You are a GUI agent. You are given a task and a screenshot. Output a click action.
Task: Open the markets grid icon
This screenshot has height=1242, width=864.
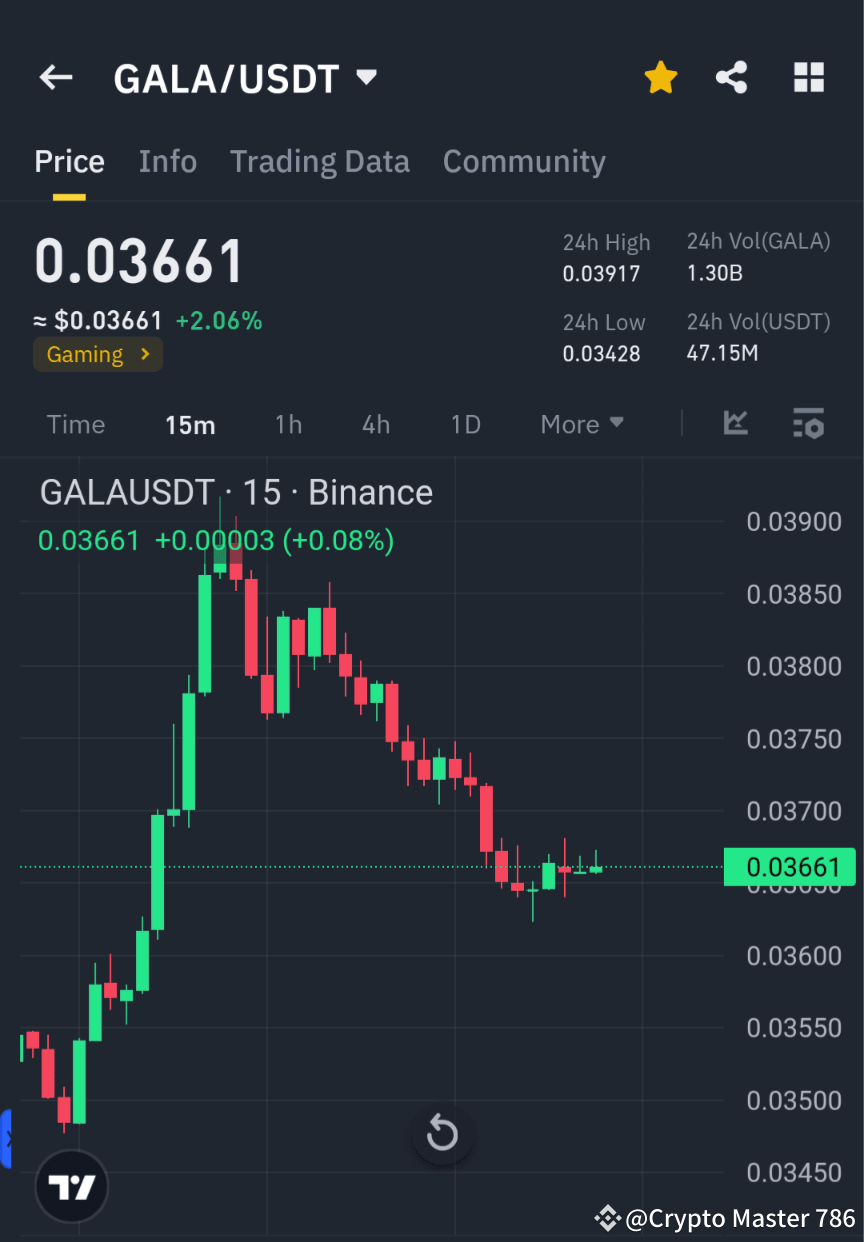(808, 77)
